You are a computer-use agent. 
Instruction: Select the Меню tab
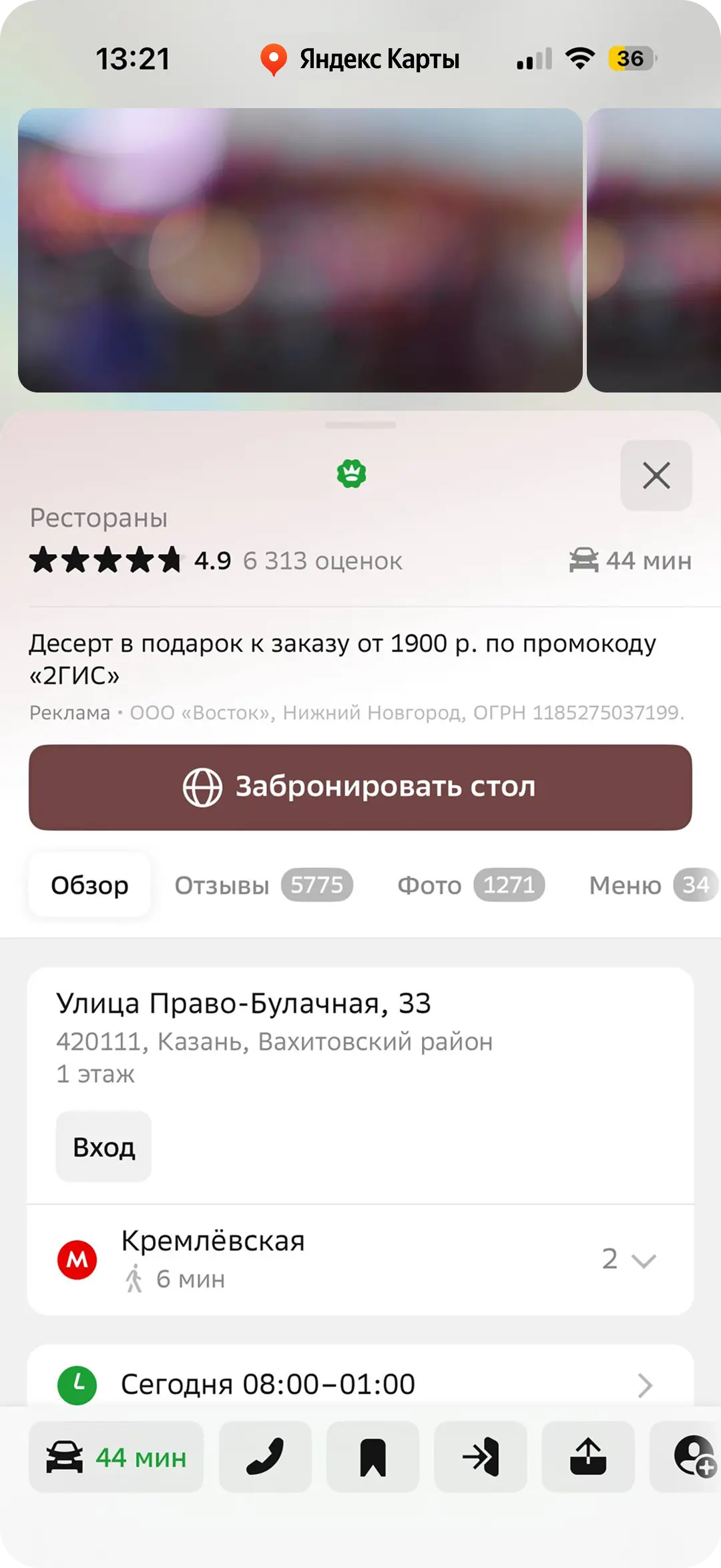click(x=651, y=885)
